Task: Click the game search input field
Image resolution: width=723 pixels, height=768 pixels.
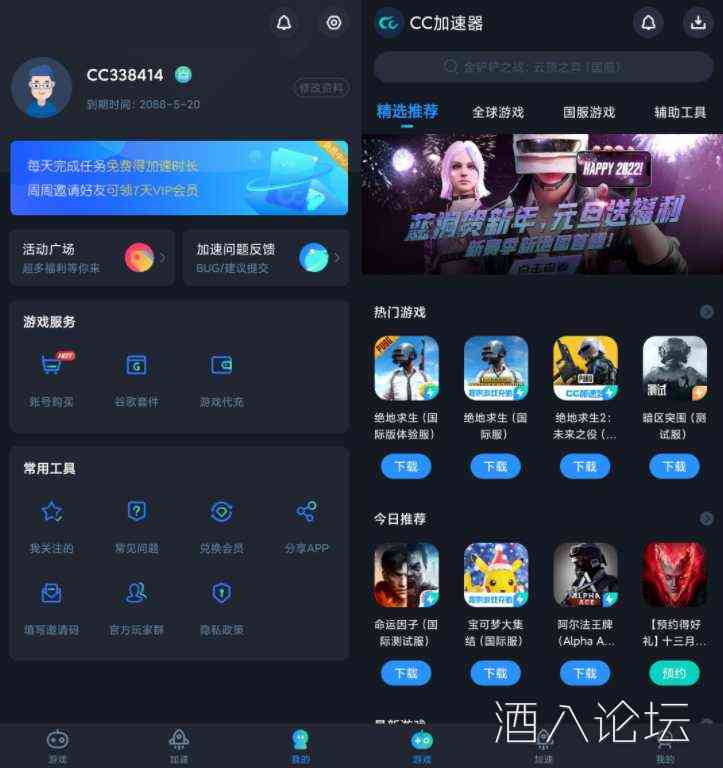Action: tap(542, 66)
